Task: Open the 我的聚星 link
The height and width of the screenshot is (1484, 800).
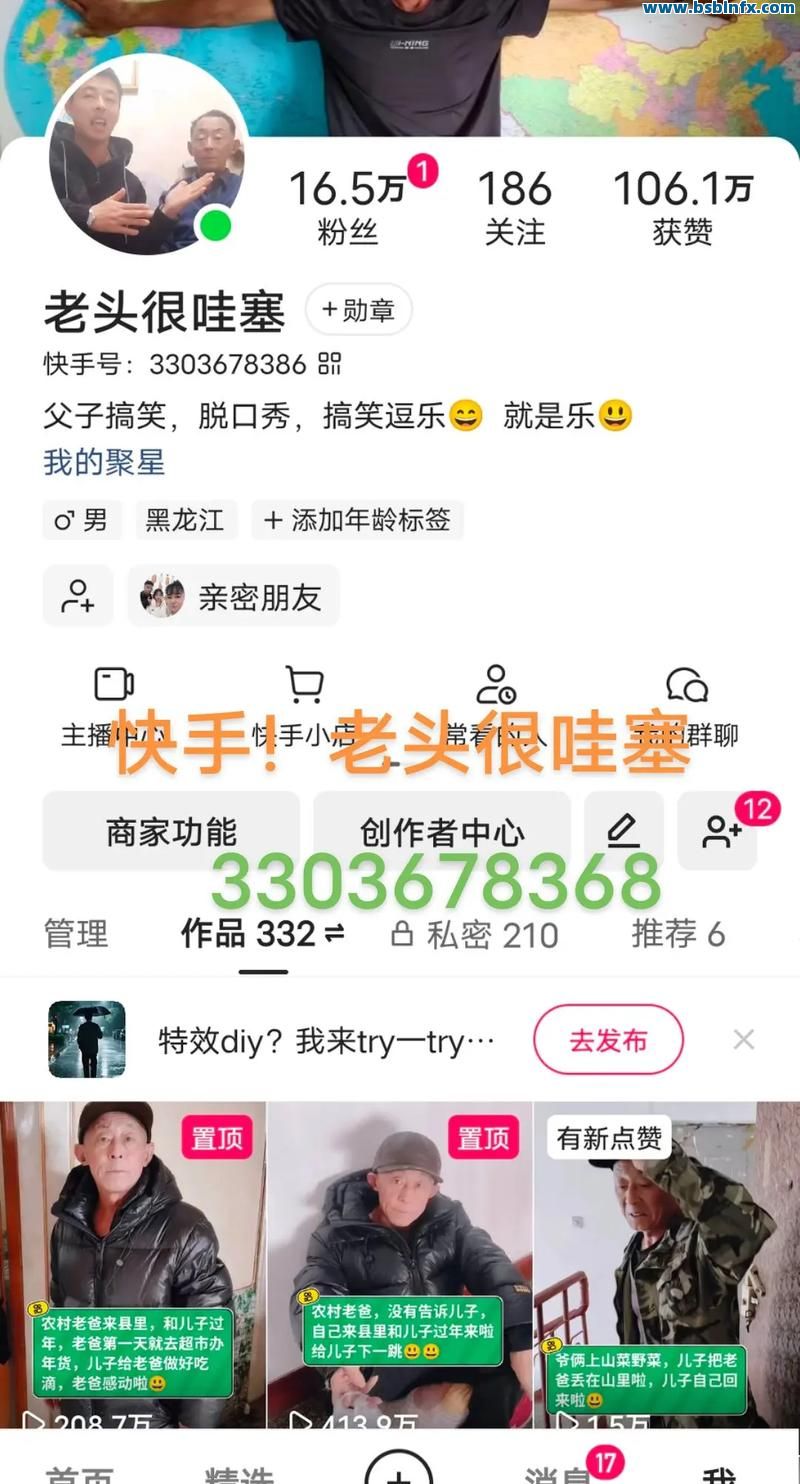Action: pos(104,462)
